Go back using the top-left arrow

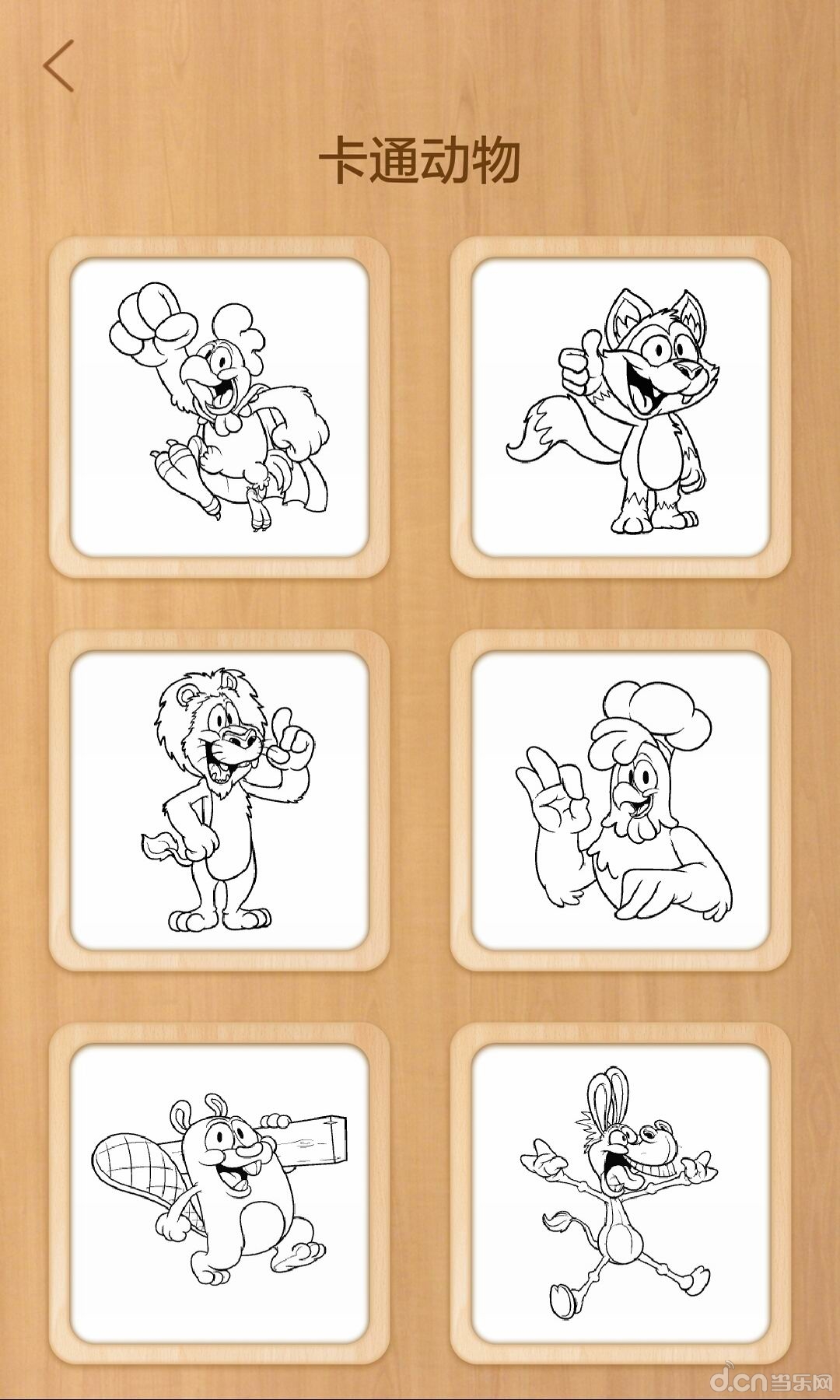[x=59, y=67]
